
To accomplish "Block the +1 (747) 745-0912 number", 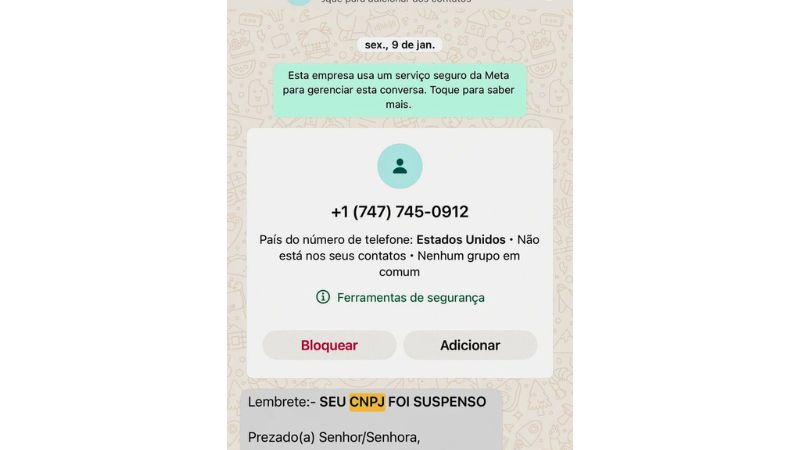I will [329, 345].
